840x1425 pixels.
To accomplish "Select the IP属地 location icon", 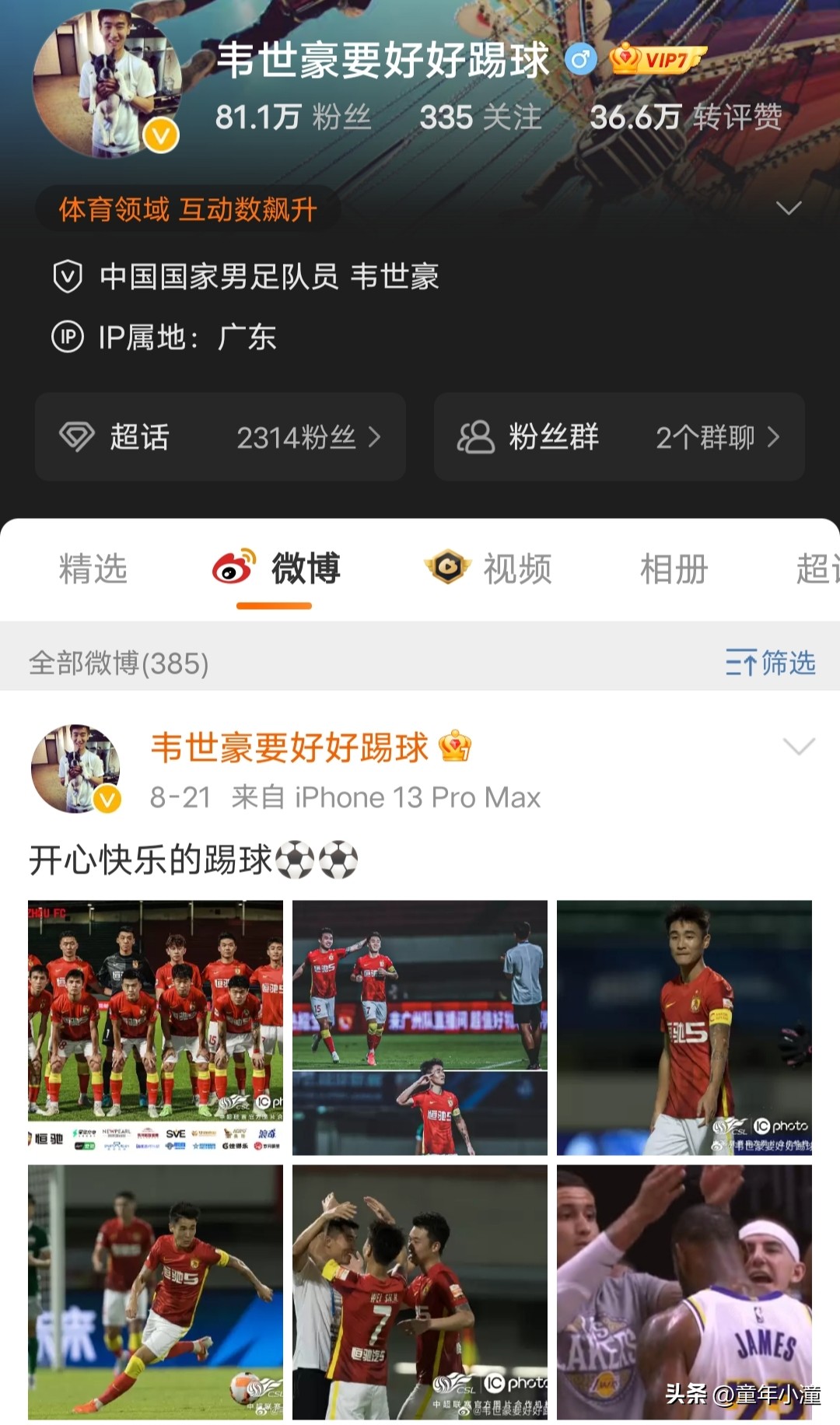I will [68, 338].
